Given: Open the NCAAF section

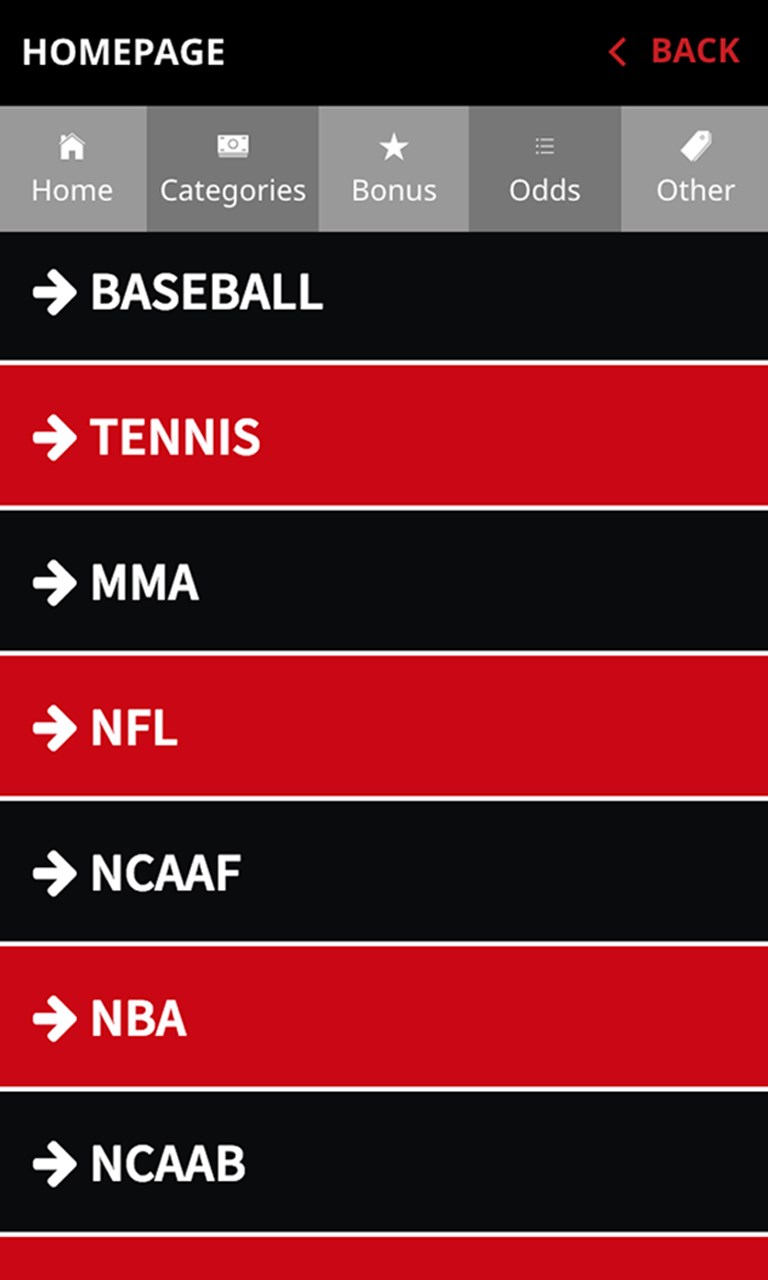Looking at the screenshot, I should [384, 873].
